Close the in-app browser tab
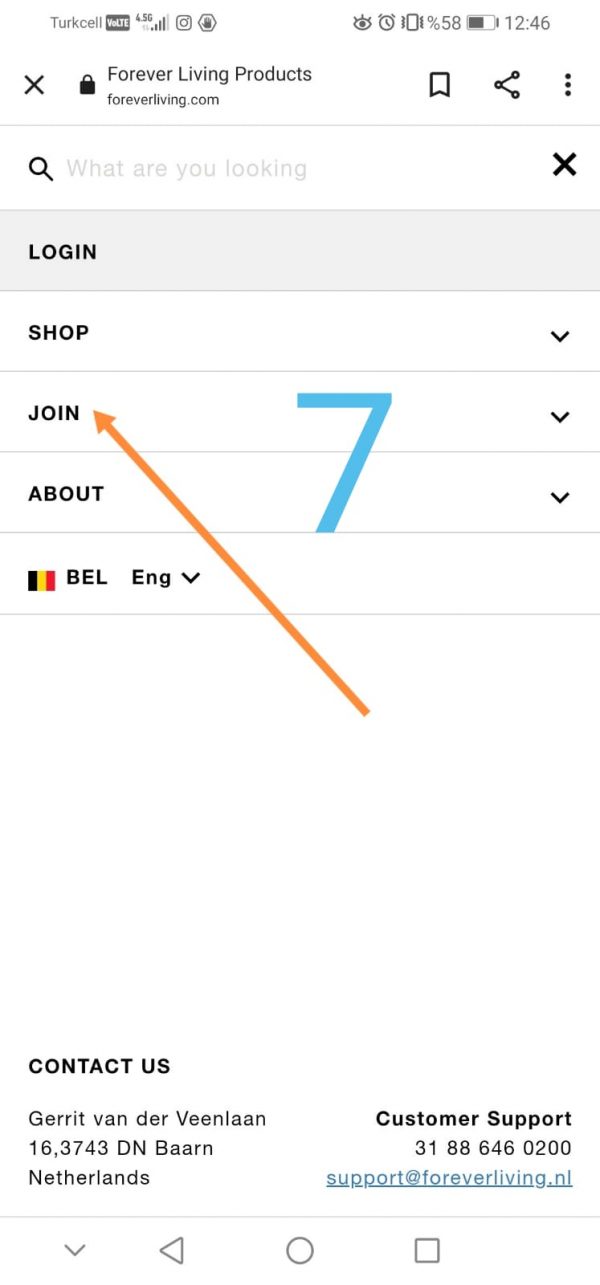Image resolution: width=600 pixels, height=1285 pixels. coord(34,85)
